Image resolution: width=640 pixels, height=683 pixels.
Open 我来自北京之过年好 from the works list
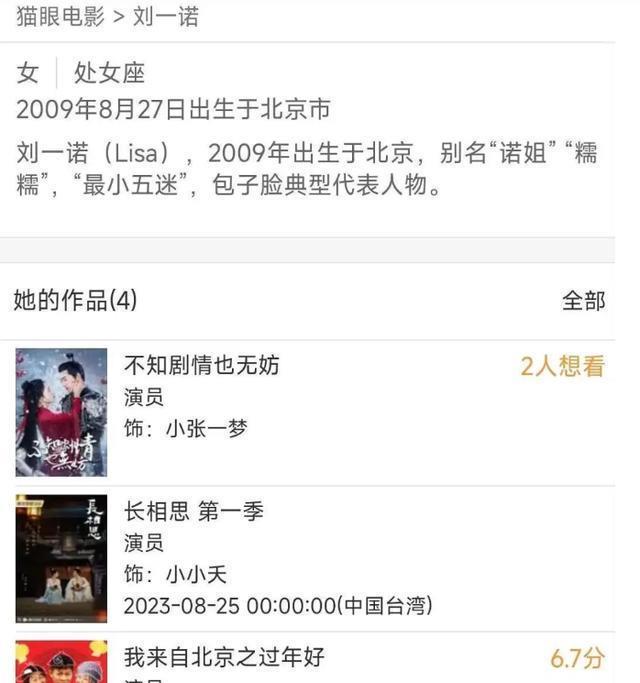pos(224,657)
